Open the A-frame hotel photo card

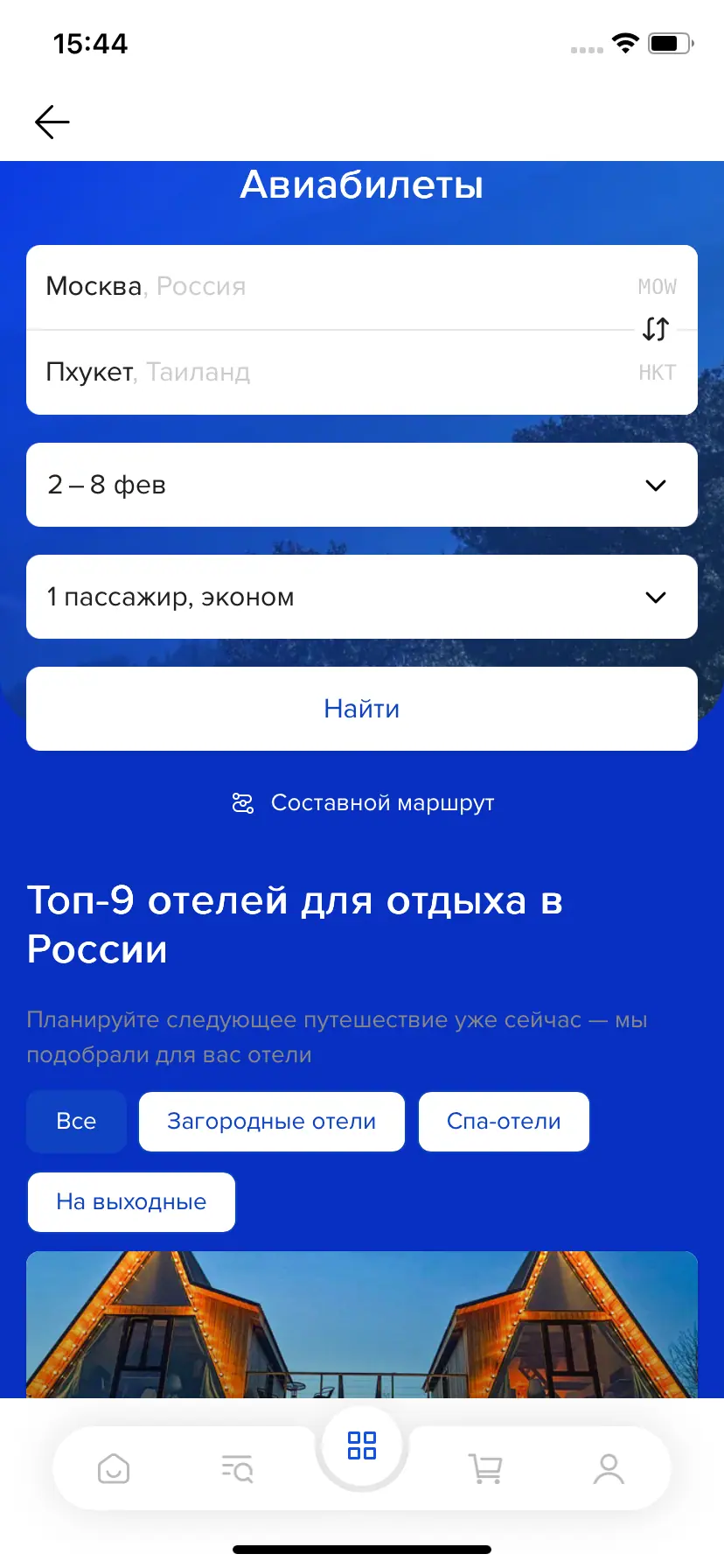pyautogui.click(x=361, y=1324)
